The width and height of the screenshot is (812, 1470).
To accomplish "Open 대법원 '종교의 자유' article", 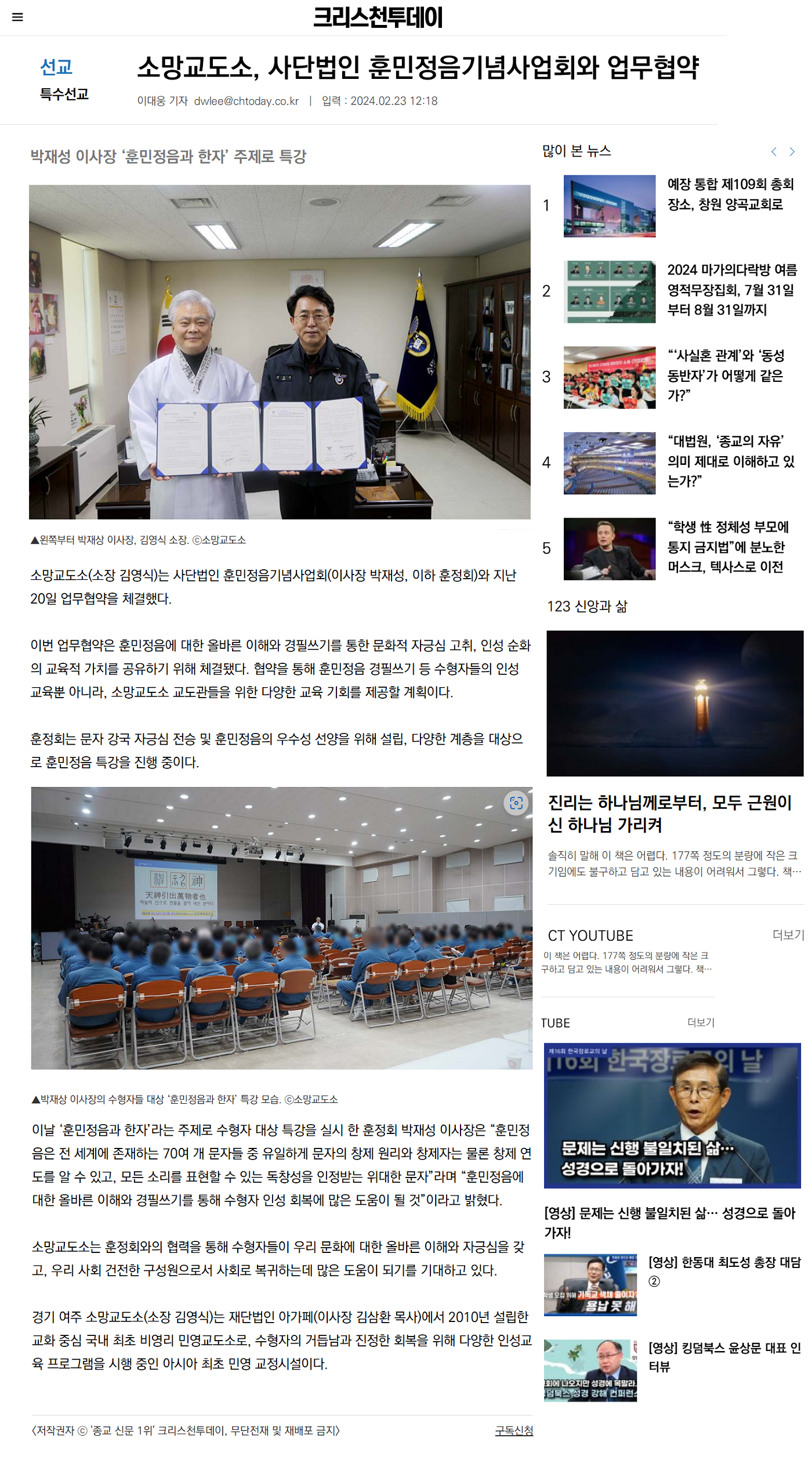I will point(730,461).
